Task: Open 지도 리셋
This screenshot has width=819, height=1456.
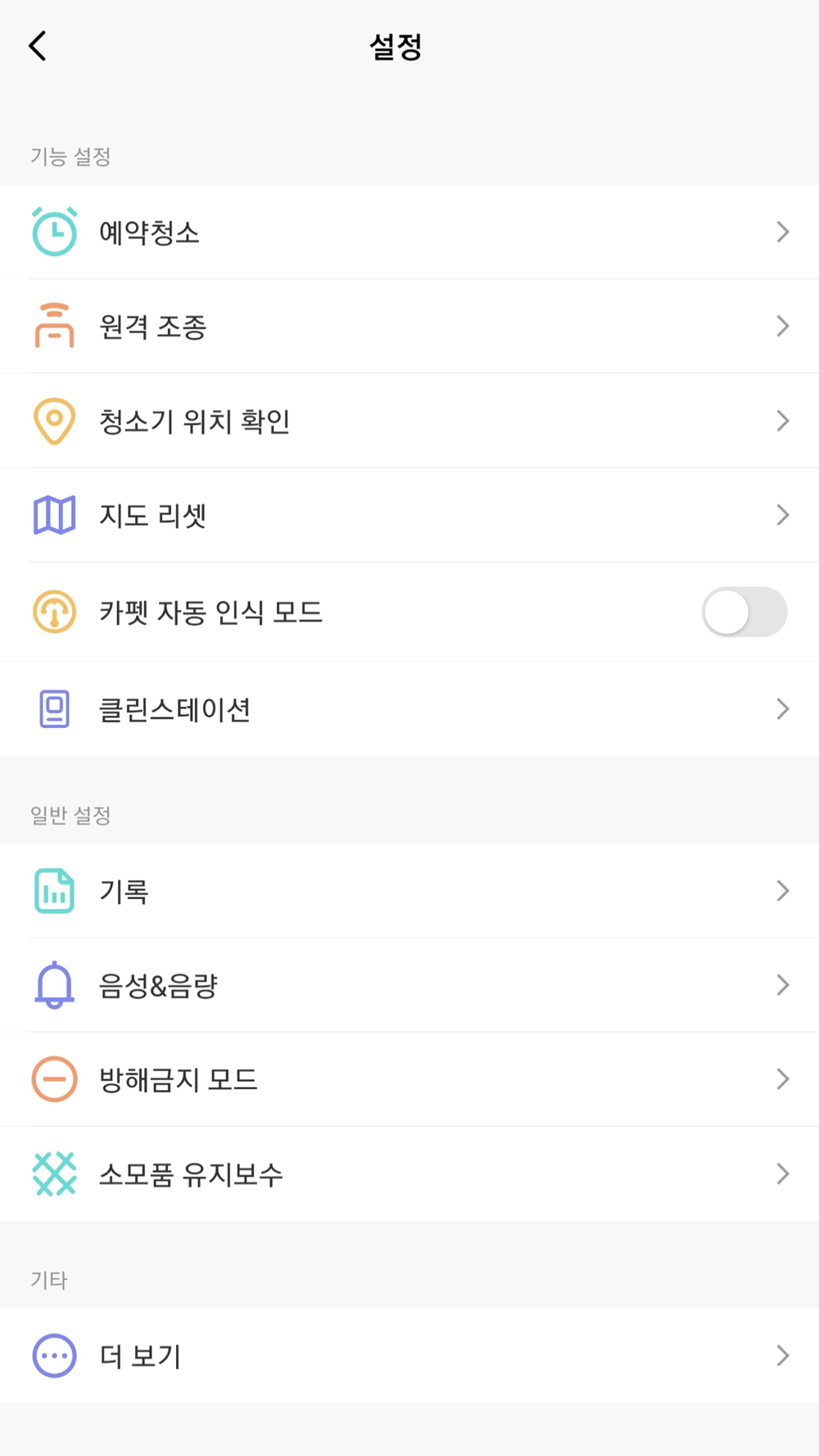Action: 409,515
